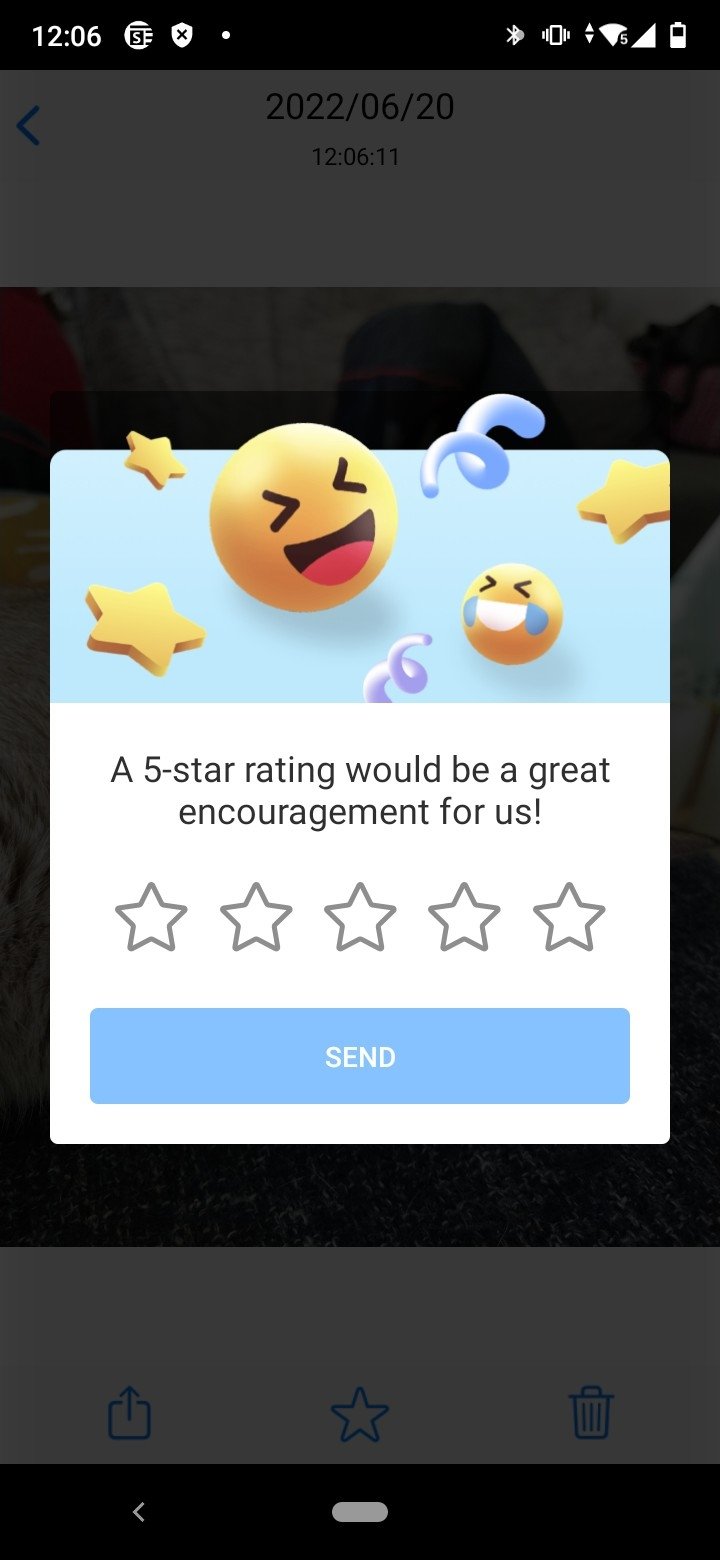Image resolution: width=720 pixels, height=1560 pixels.
Task: Pick the fourth rating star
Action: click(x=464, y=916)
